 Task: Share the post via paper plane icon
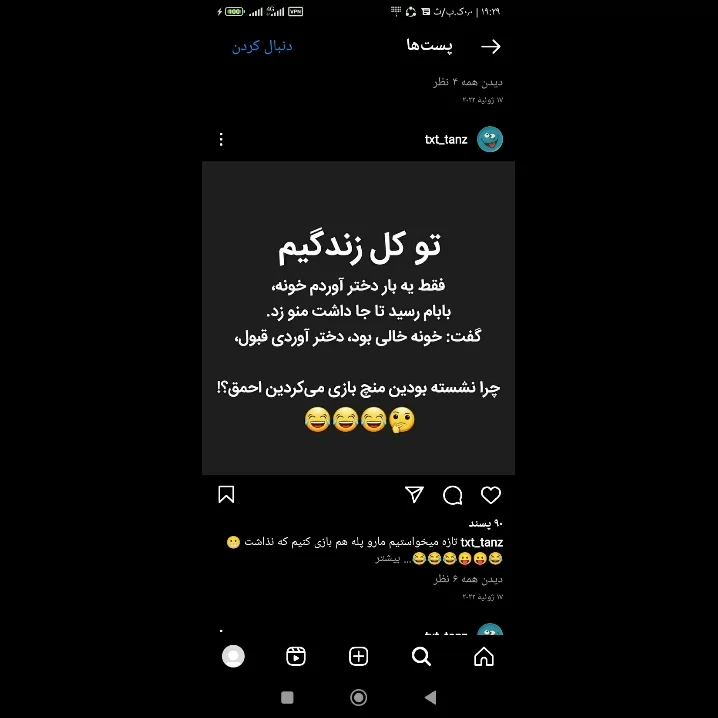coord(414,495)
